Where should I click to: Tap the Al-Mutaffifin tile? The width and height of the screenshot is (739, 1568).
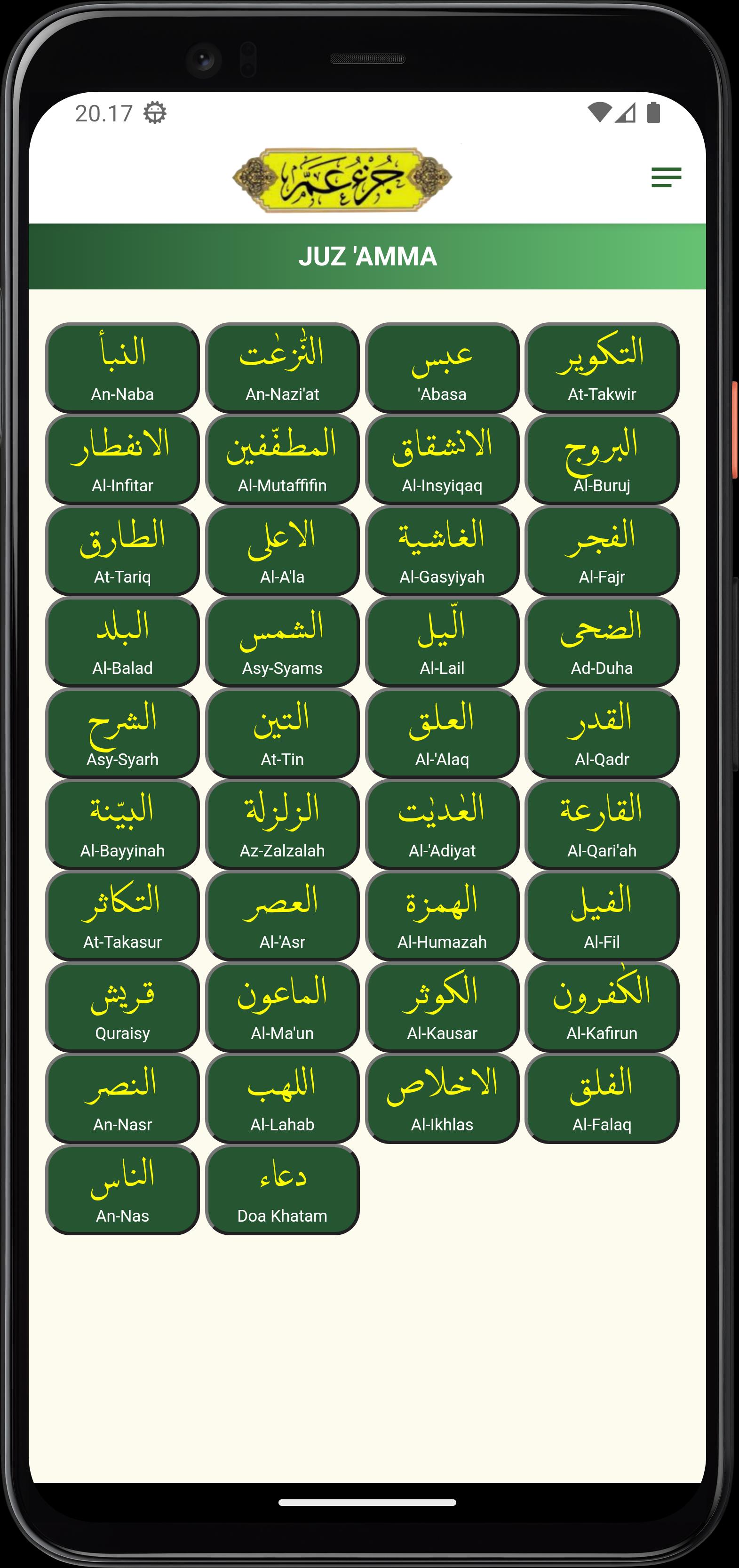282,459
